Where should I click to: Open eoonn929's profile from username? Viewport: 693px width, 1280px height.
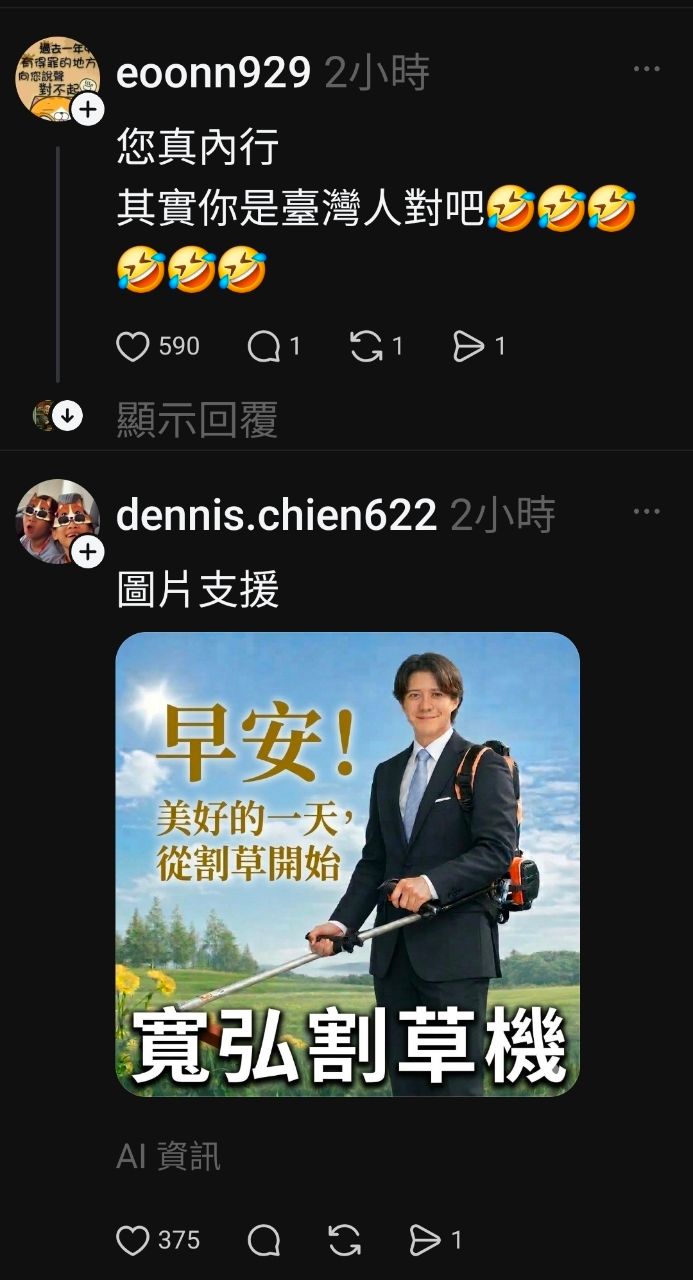213,73
